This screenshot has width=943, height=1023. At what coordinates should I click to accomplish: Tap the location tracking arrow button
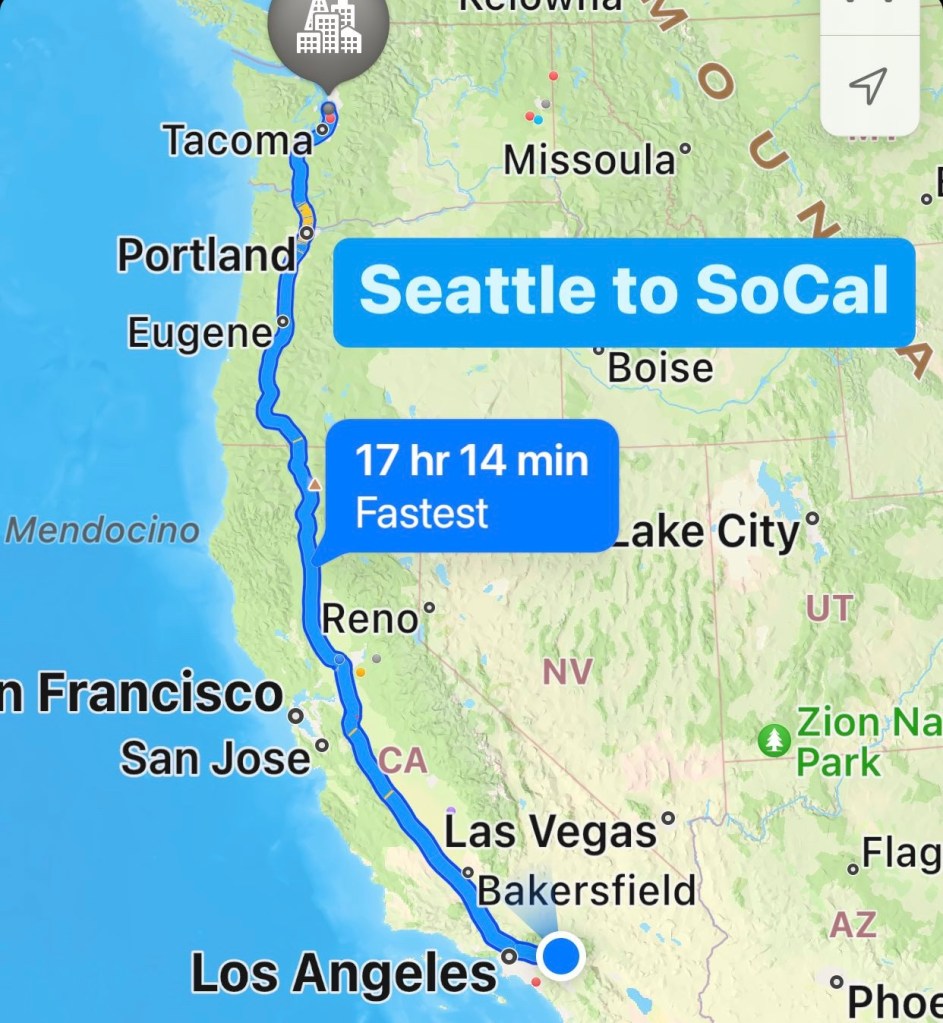point(868,87)
